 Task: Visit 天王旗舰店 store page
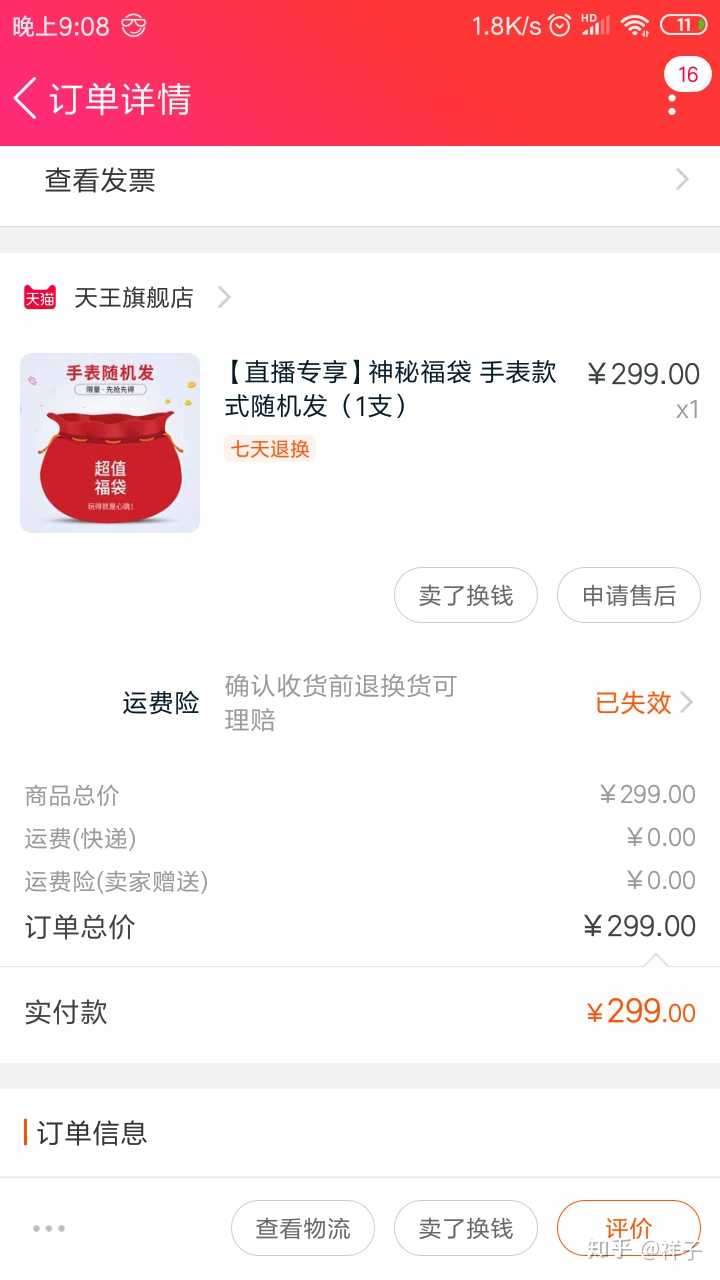click(x=134, y=298)
